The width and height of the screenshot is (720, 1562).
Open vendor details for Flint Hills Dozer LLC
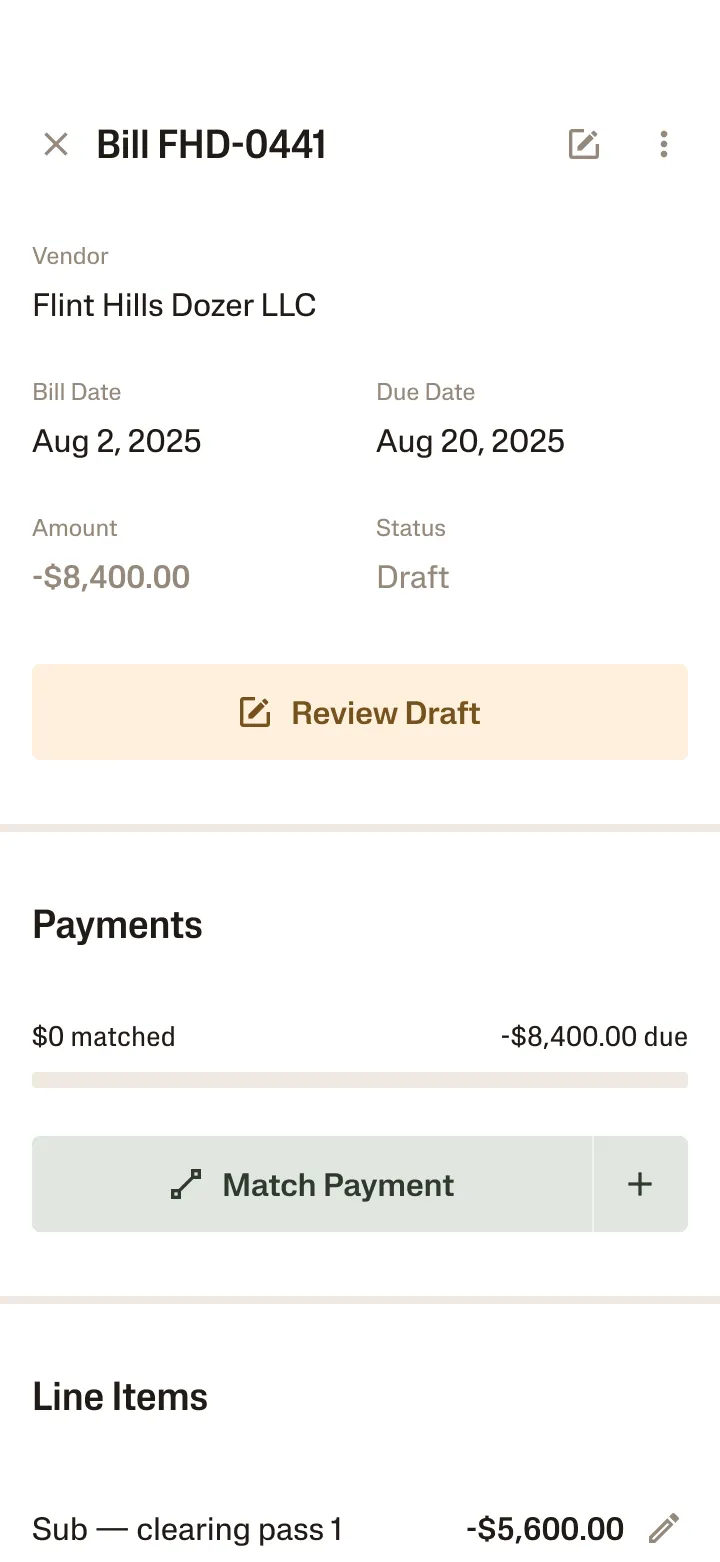coord(174,305)
